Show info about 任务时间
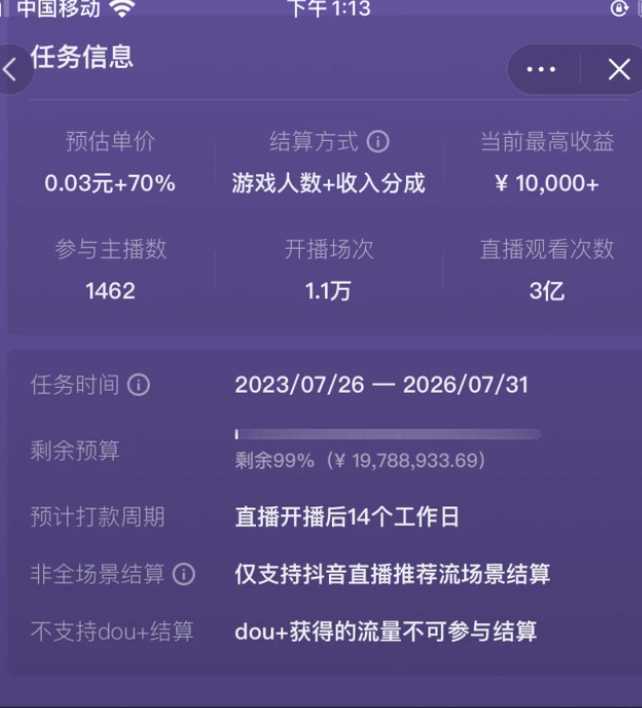642x708 pixels. pyautogui.click(x=139, y=385)
